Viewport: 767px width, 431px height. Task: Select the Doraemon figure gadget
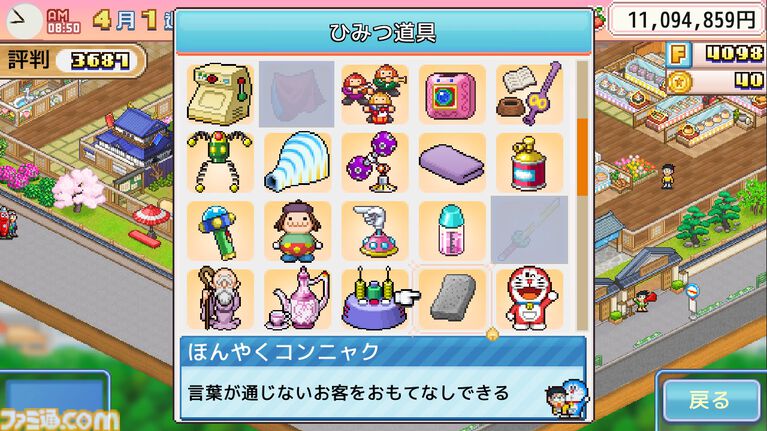click(529, 299)
